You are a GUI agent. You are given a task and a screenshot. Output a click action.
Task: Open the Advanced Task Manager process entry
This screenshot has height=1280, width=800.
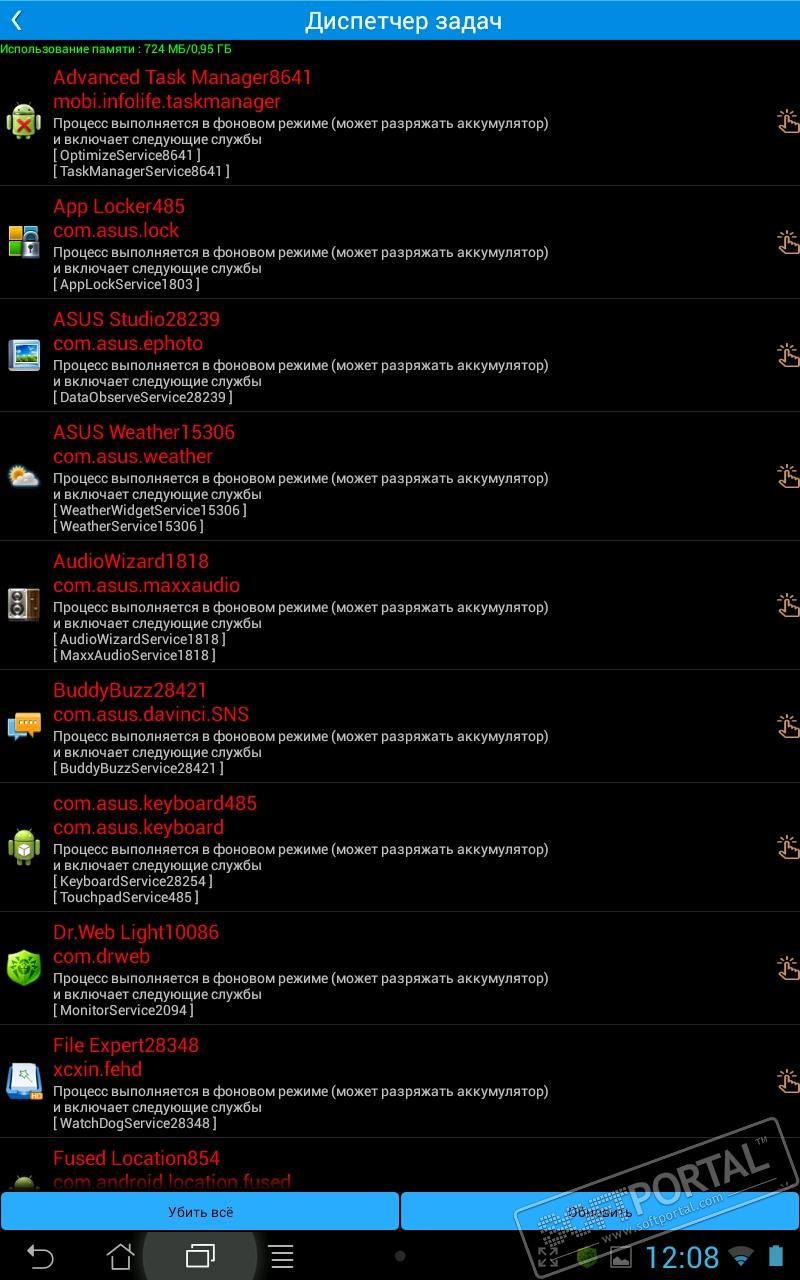[300, 123]
